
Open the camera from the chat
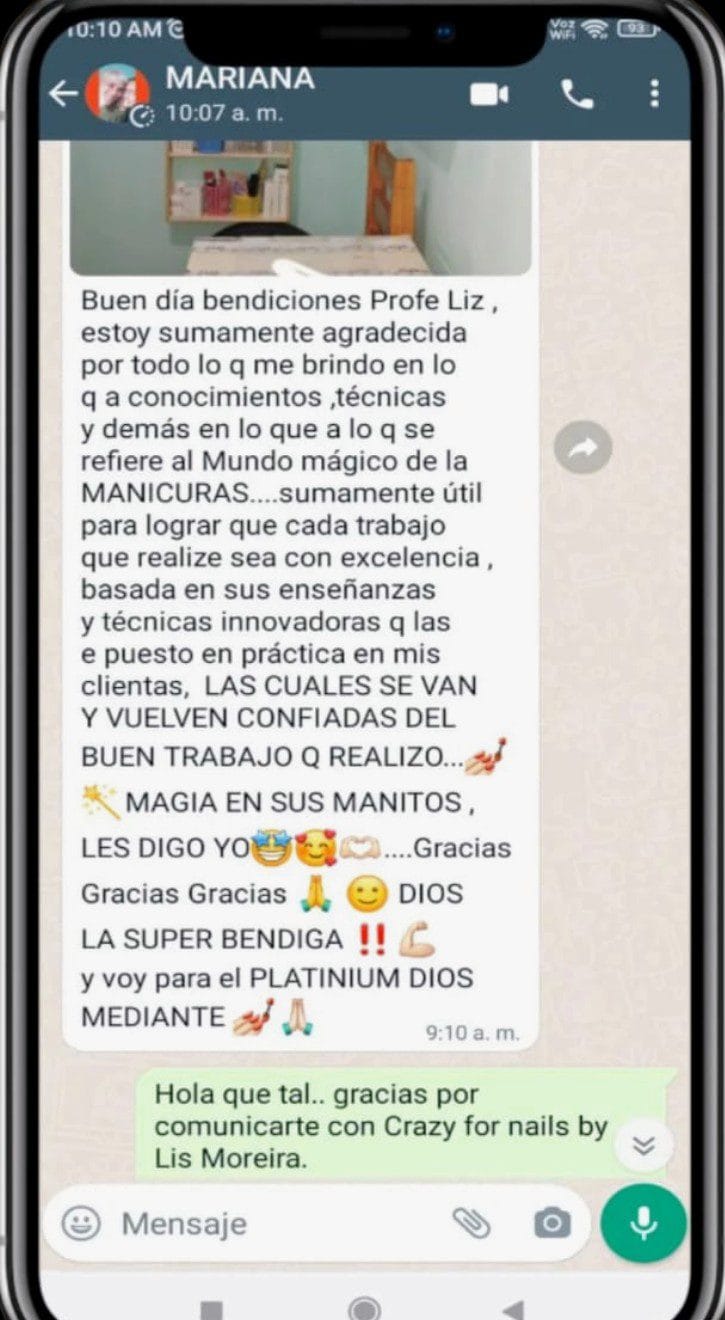tap(551, 1222)
